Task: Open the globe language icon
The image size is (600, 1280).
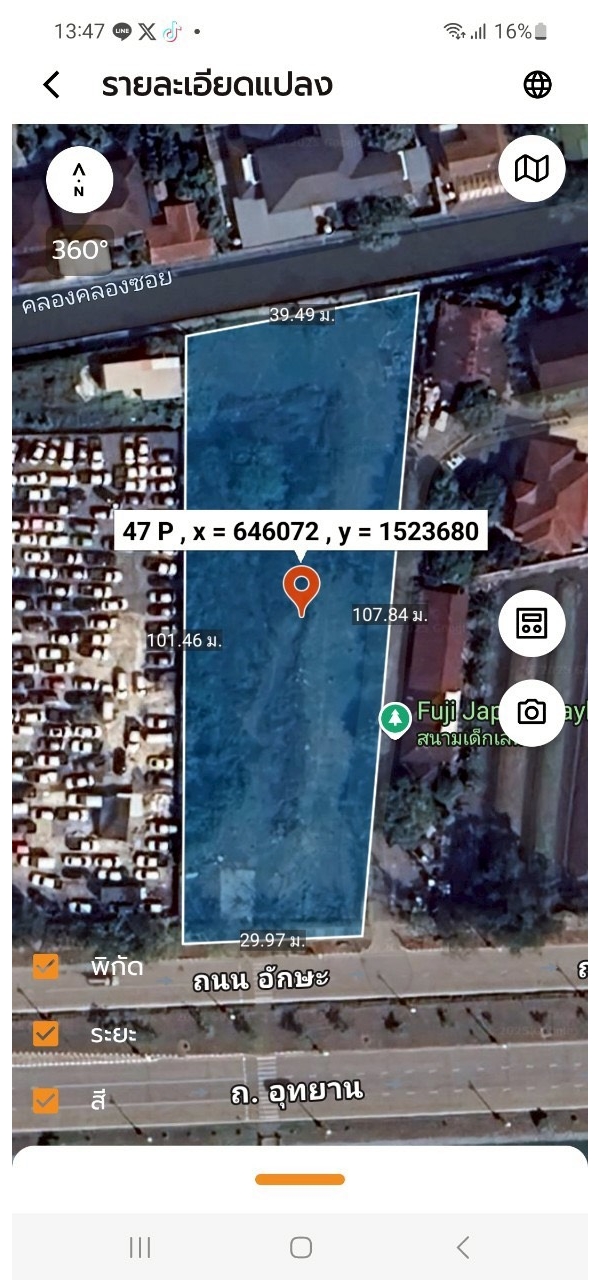Action: [x=537, y=85]
